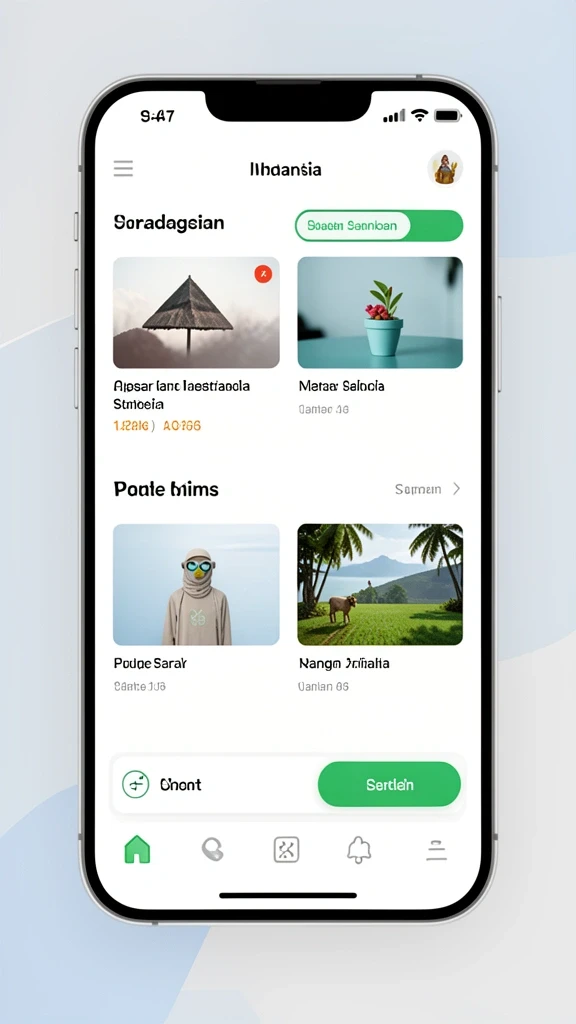The height and width of the screenshot is (1024, 576).
Task: Open the square center tab in bottom navigation
Action: click(x=286, y=850)
